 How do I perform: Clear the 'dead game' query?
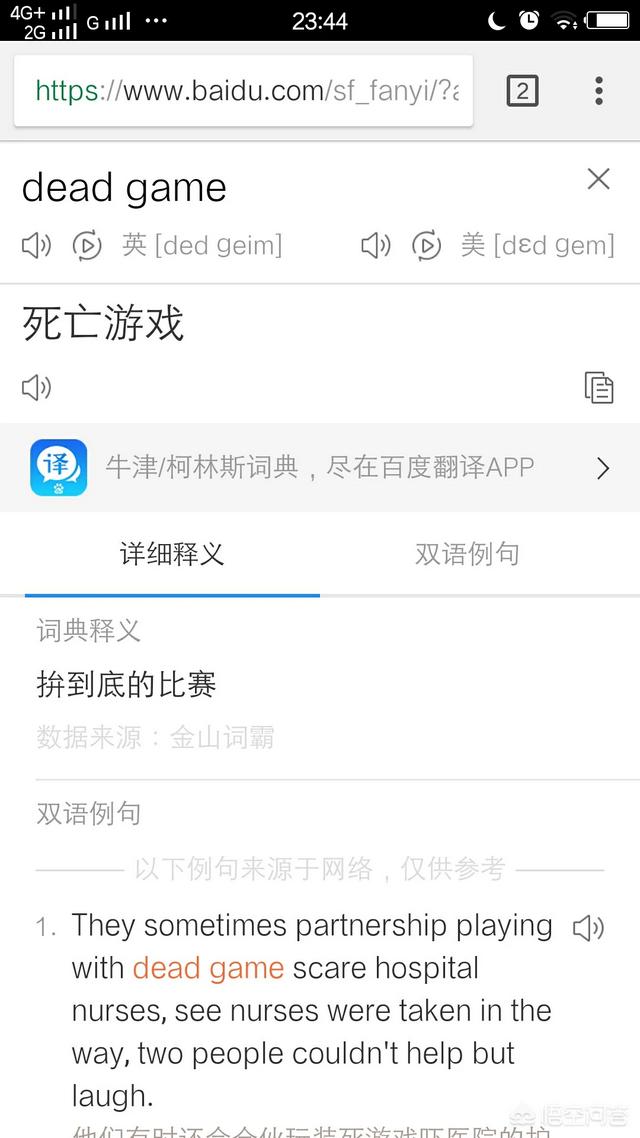click(x=598, y=179)
